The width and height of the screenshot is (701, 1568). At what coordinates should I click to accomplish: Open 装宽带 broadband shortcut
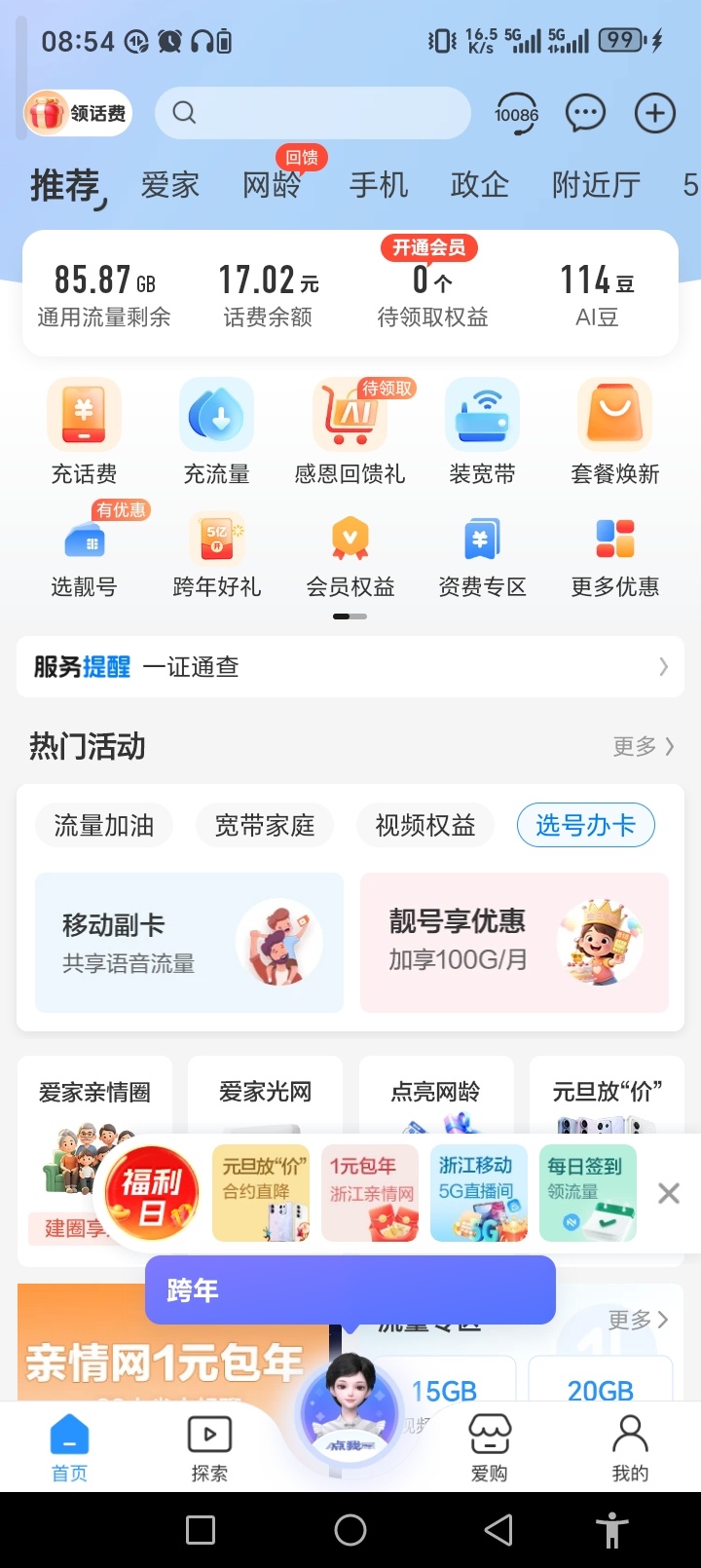[x=482, y=432]
